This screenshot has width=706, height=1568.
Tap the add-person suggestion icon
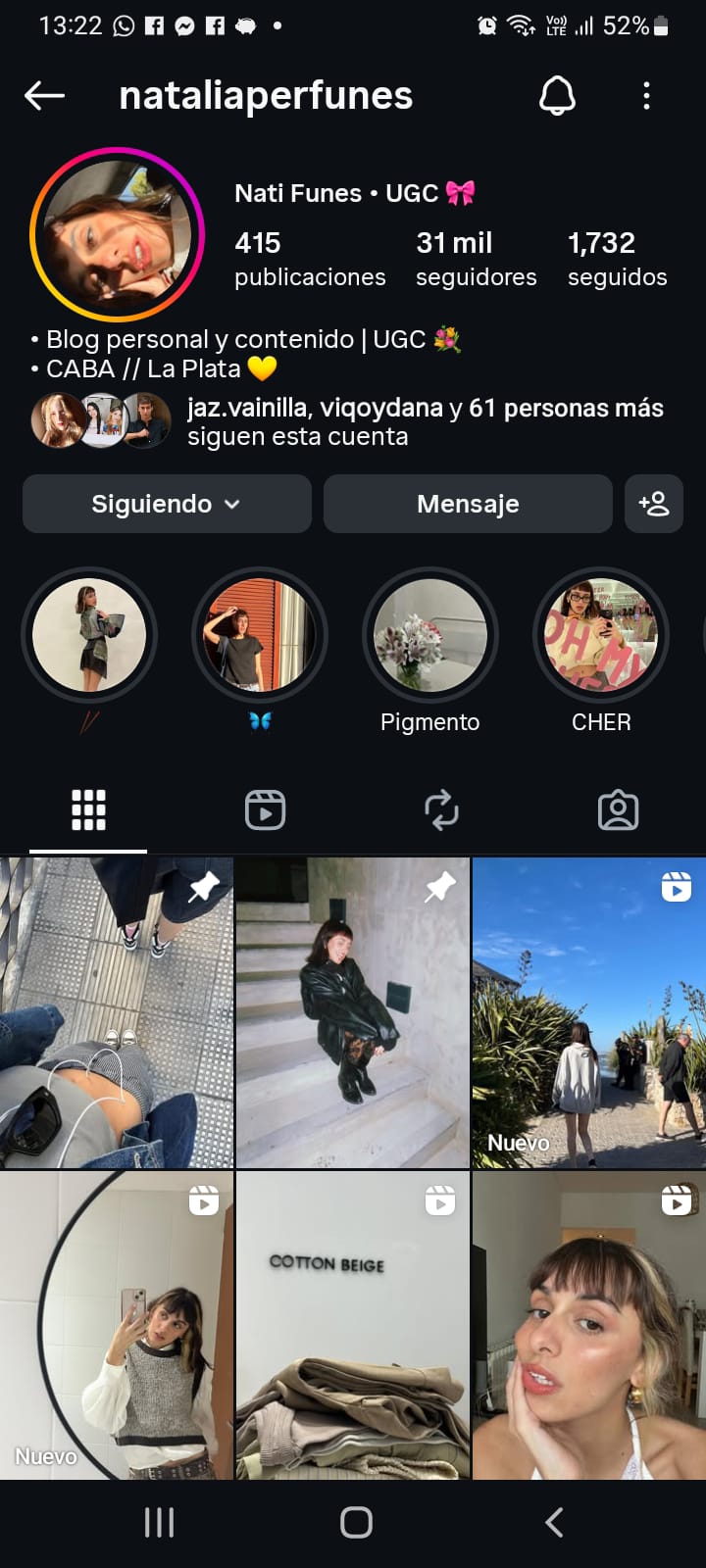[653, 504]
